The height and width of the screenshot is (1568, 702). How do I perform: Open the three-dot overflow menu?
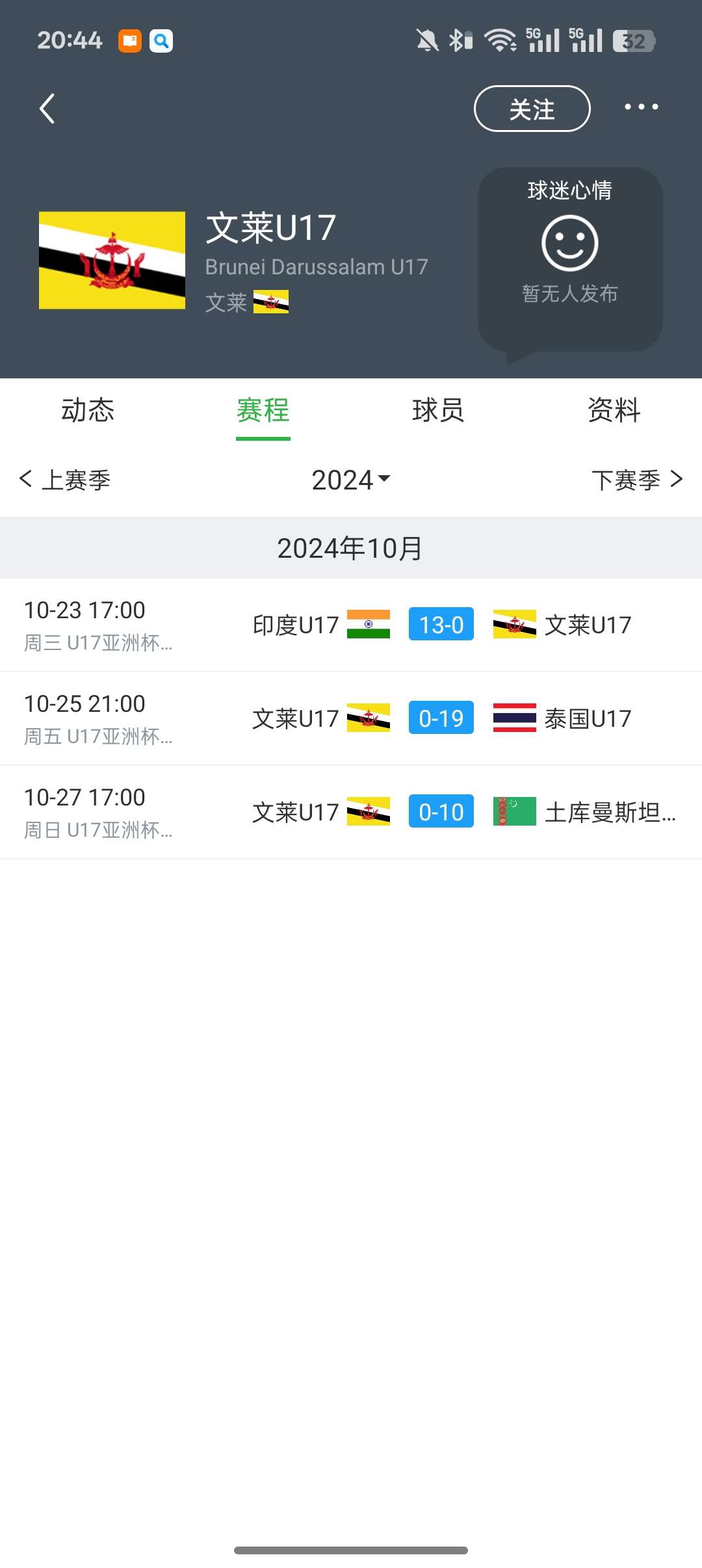tap(641, 107)
